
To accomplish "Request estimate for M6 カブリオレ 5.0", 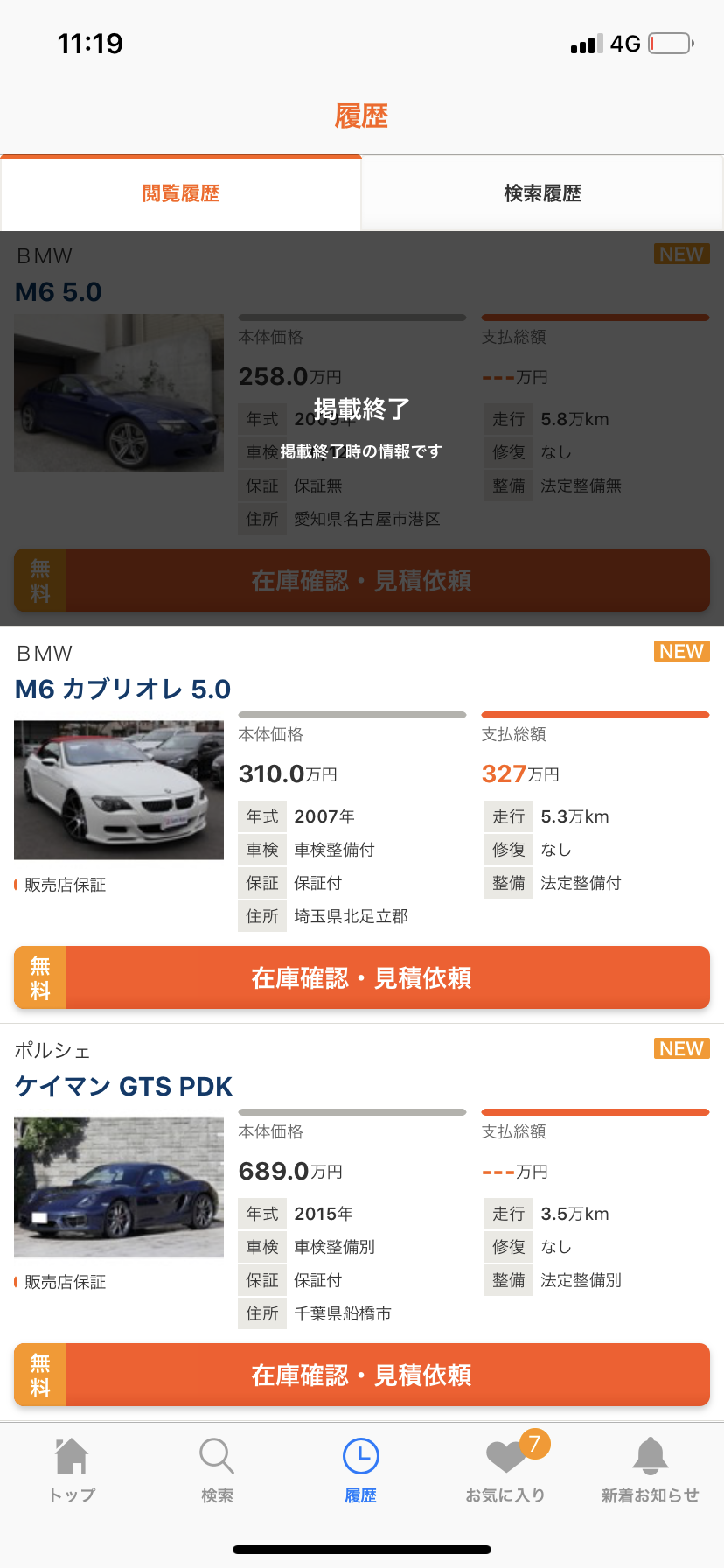I will click(362, 977).
